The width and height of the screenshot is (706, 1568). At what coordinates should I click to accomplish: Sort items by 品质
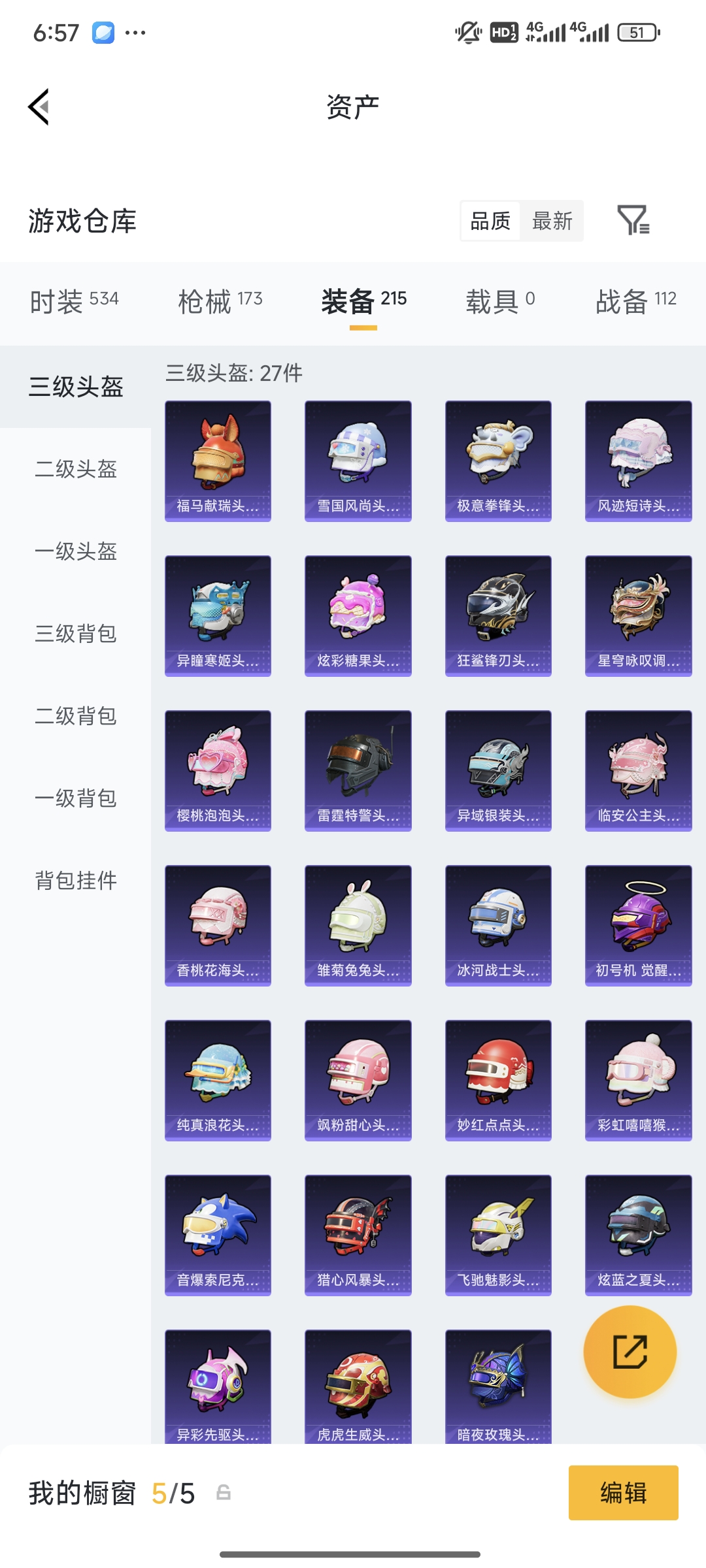[x=490, y=221]
